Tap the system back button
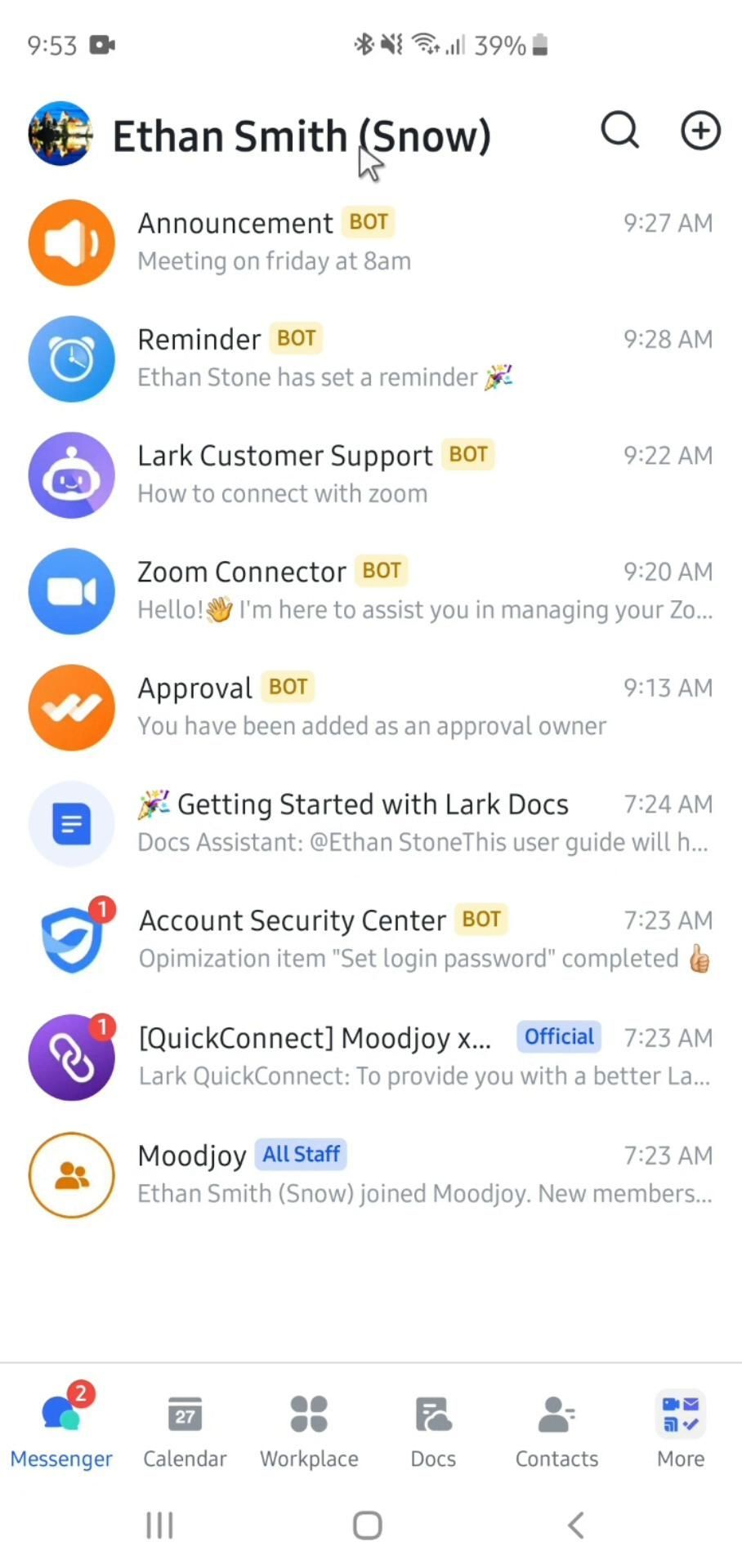 coord(576,1525)
